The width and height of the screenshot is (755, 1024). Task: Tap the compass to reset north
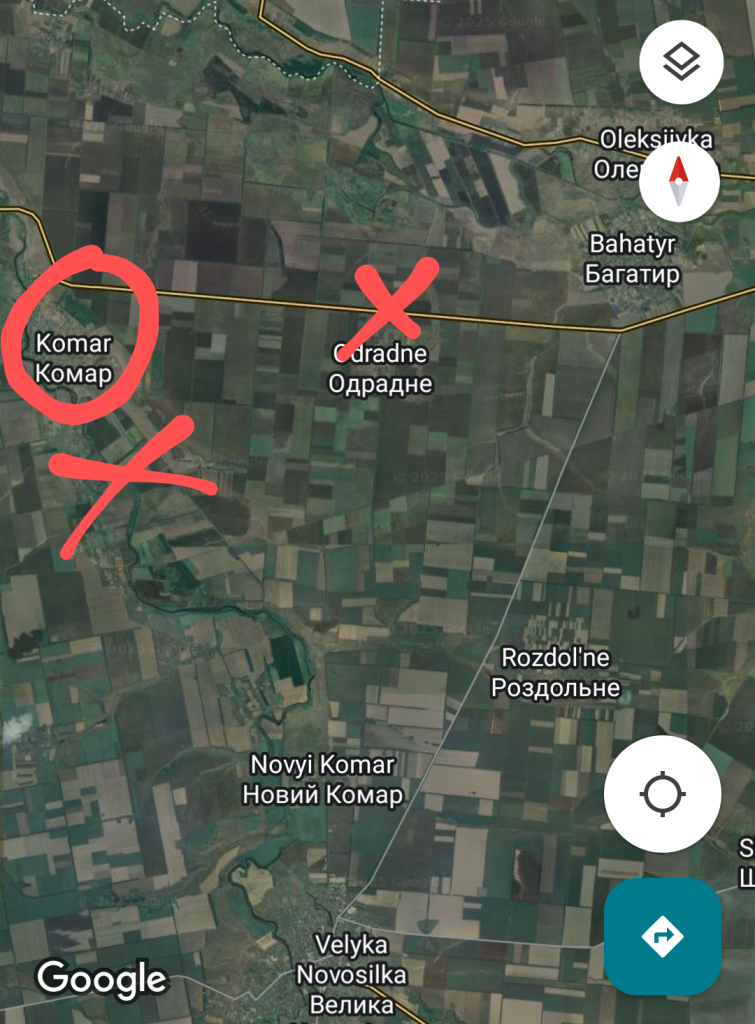point(680,181)
